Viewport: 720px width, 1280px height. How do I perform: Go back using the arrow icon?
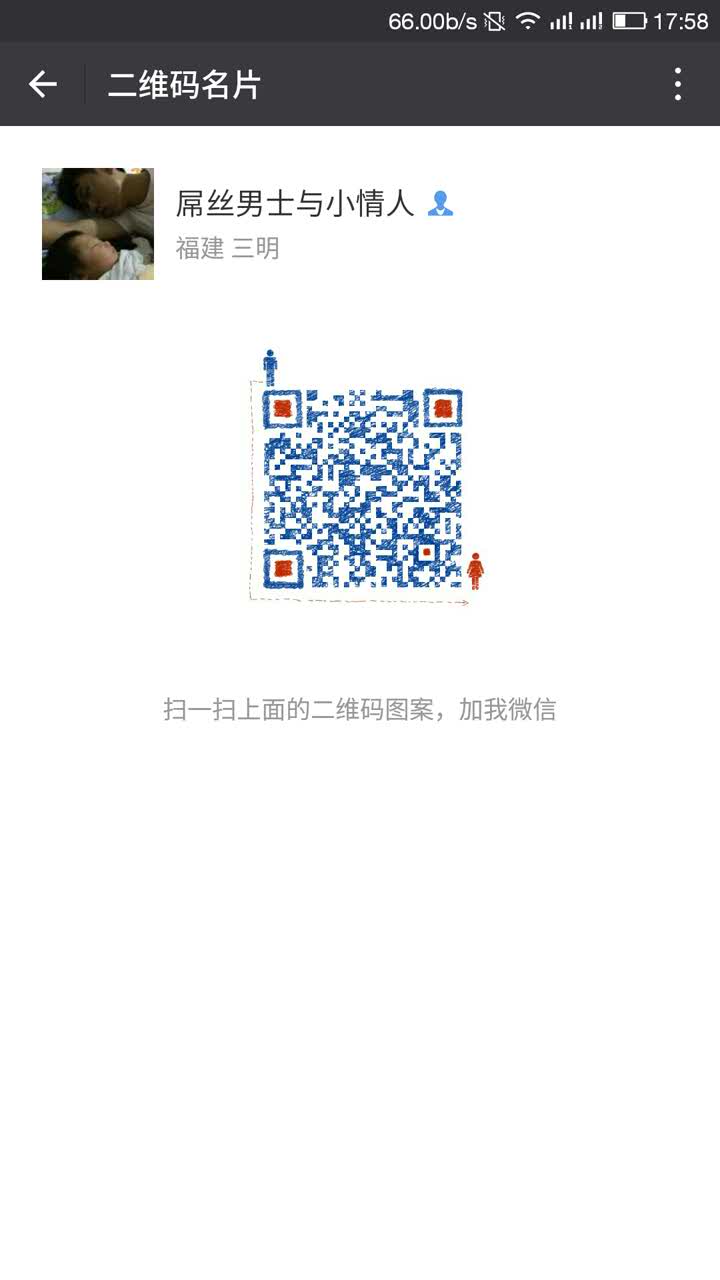(x=42, y=85)
